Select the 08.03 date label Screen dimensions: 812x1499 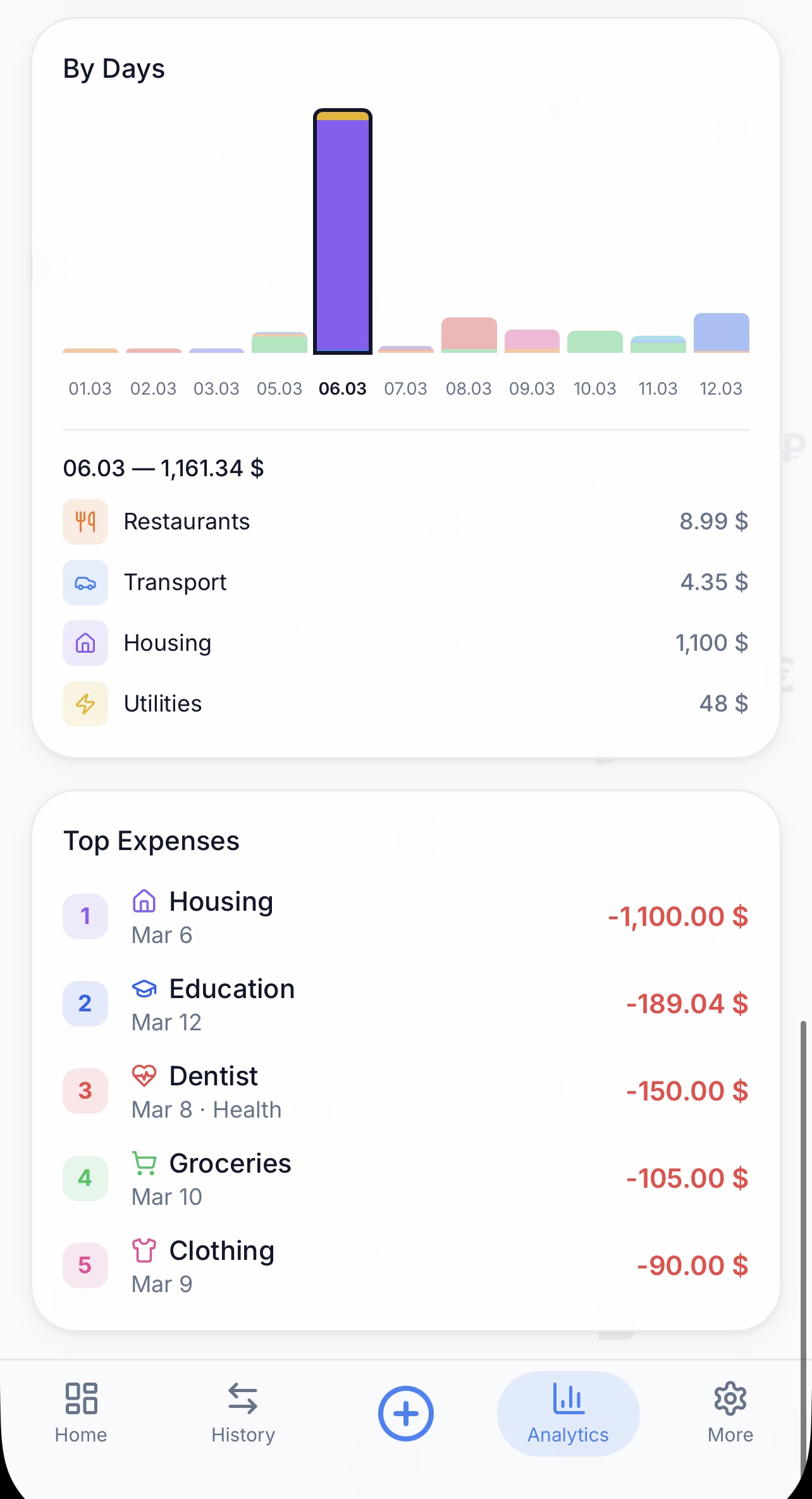(469, 388)
